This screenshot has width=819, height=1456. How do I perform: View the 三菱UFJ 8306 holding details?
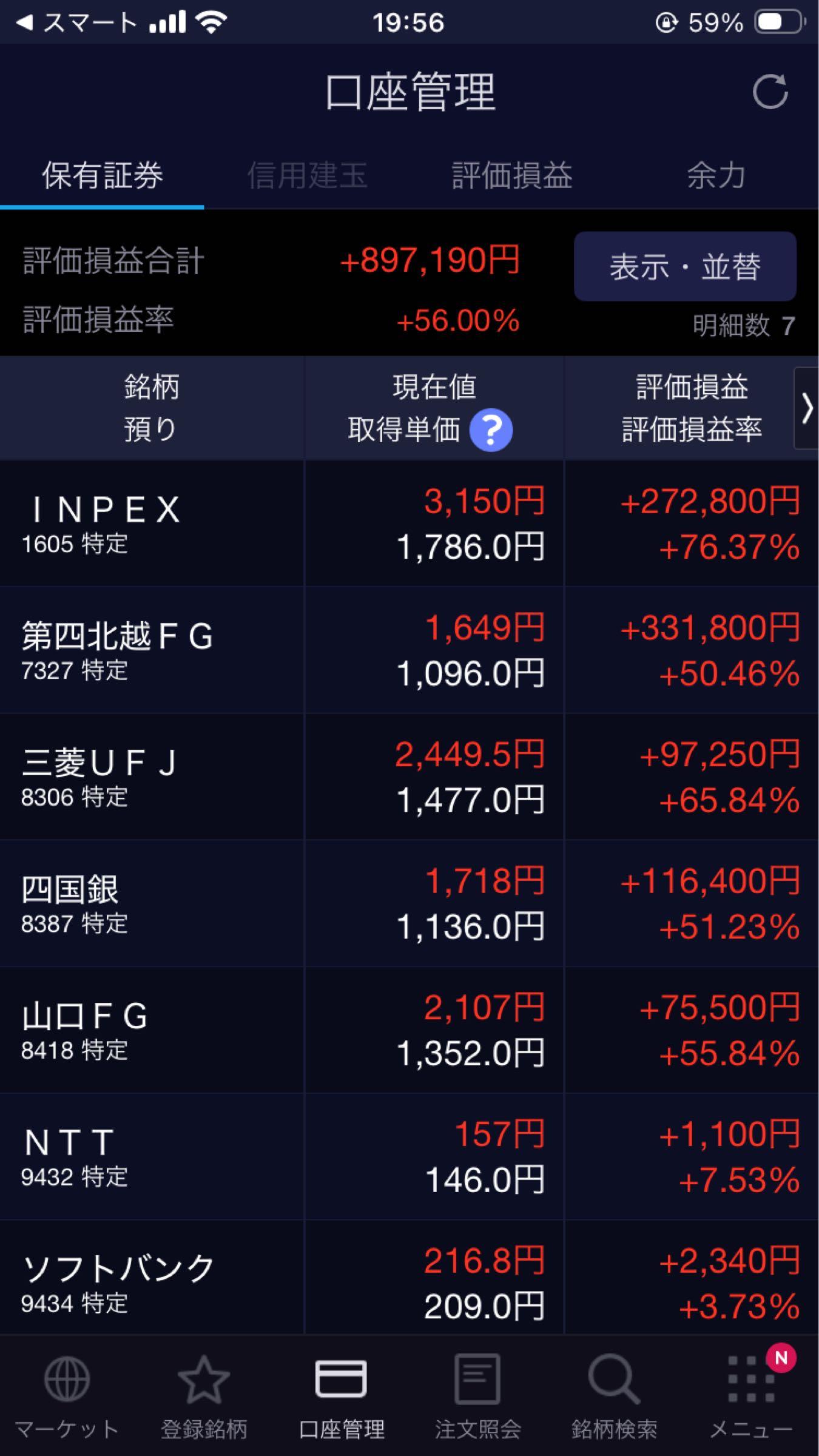pos(152,777)
